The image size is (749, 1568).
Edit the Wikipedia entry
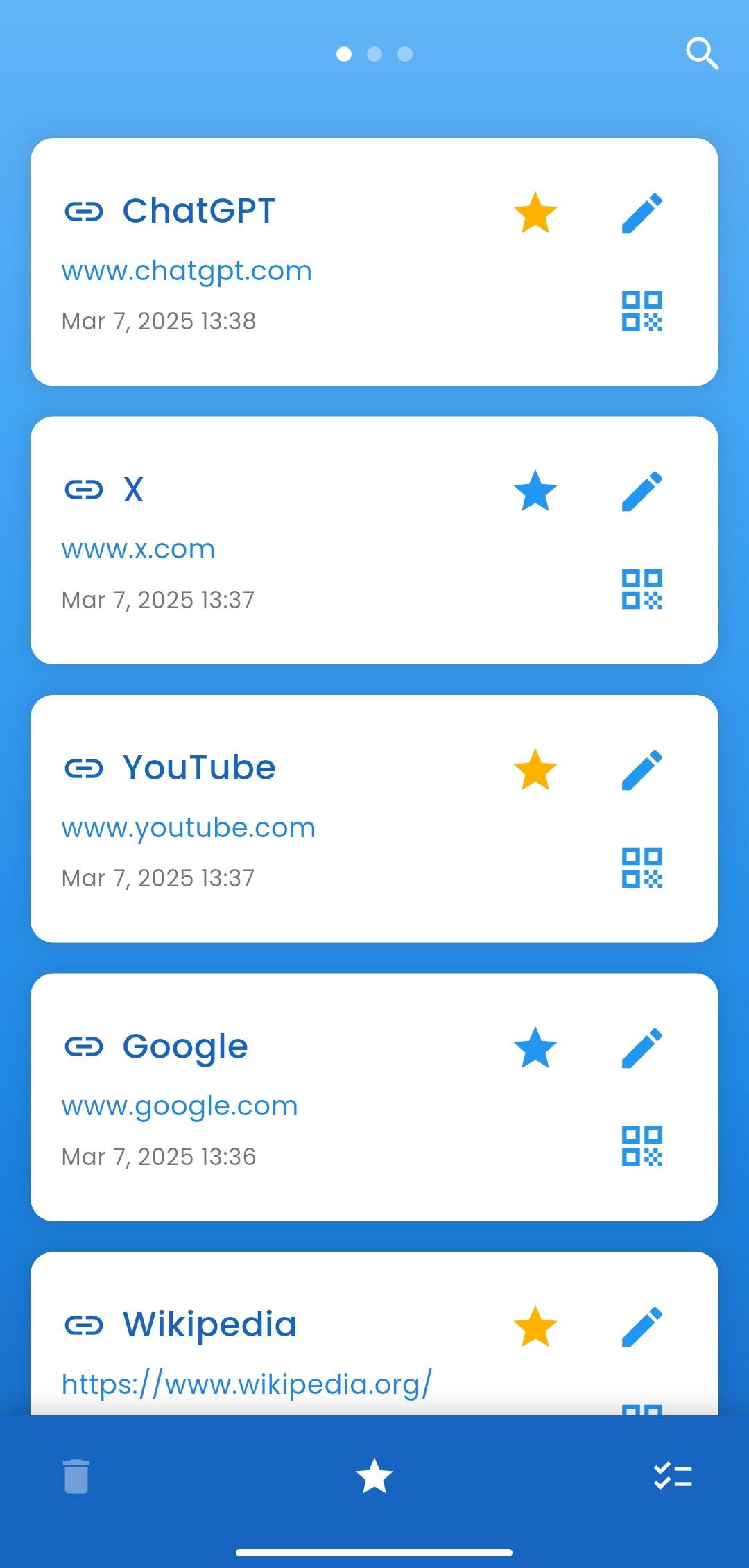(642, 1327)
